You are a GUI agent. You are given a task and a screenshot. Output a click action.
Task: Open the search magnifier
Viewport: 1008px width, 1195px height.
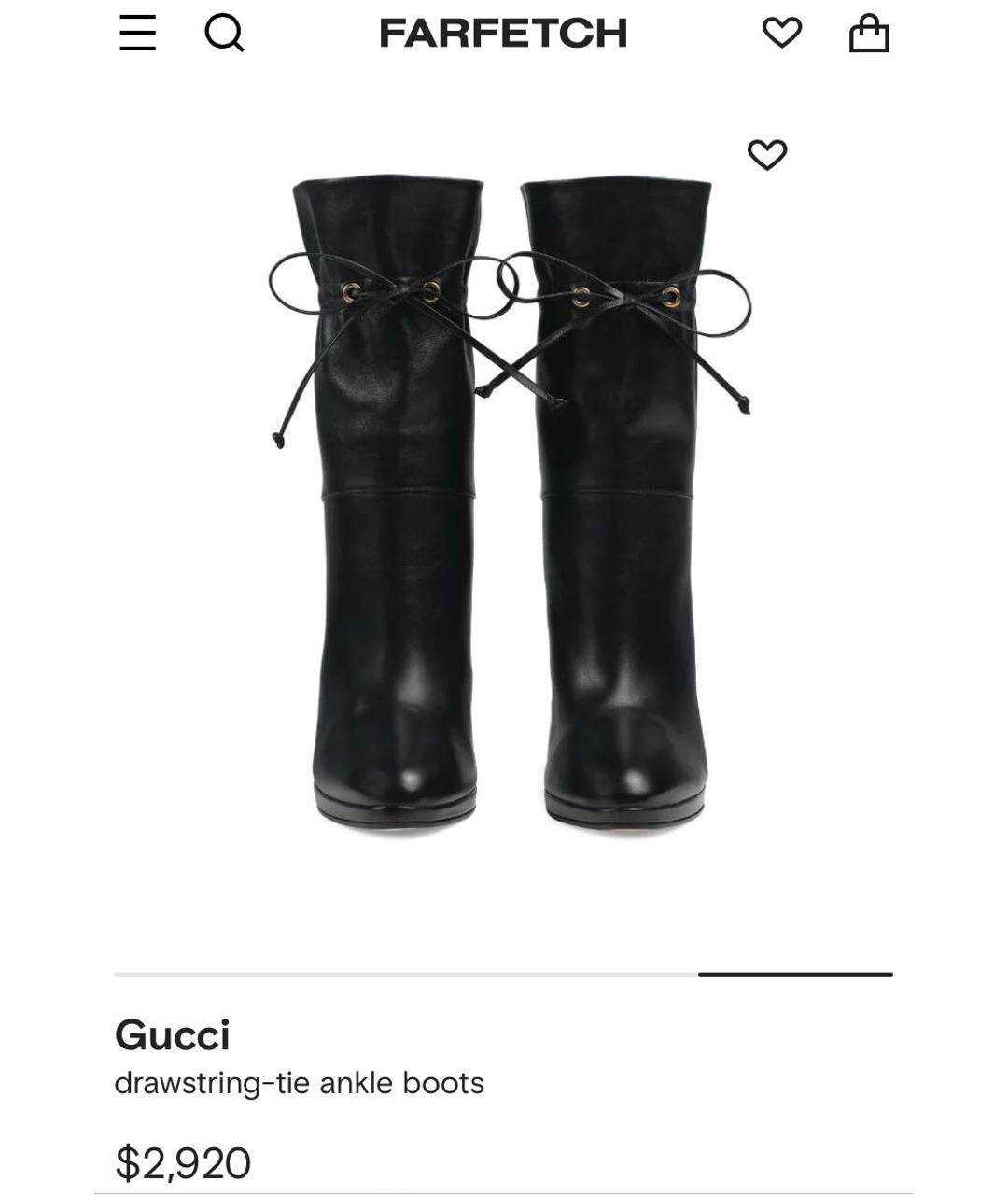coord(224,34)
